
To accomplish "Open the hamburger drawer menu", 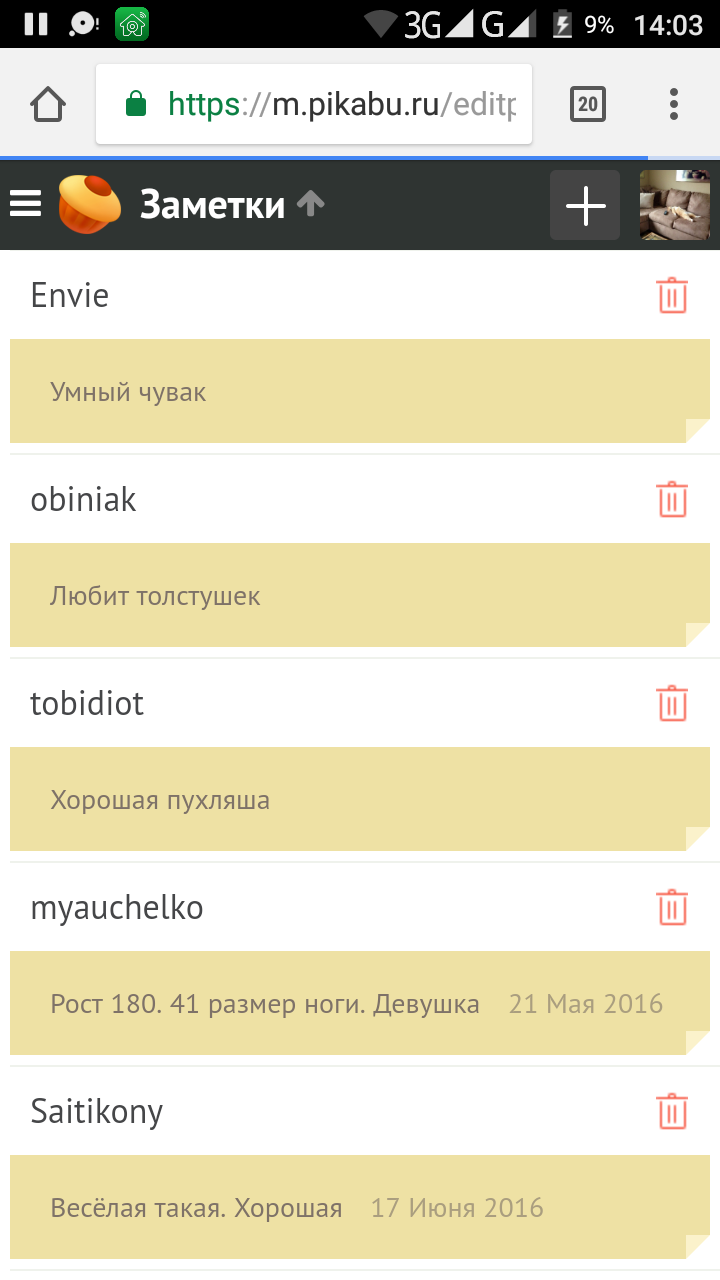I will (25, 205).
